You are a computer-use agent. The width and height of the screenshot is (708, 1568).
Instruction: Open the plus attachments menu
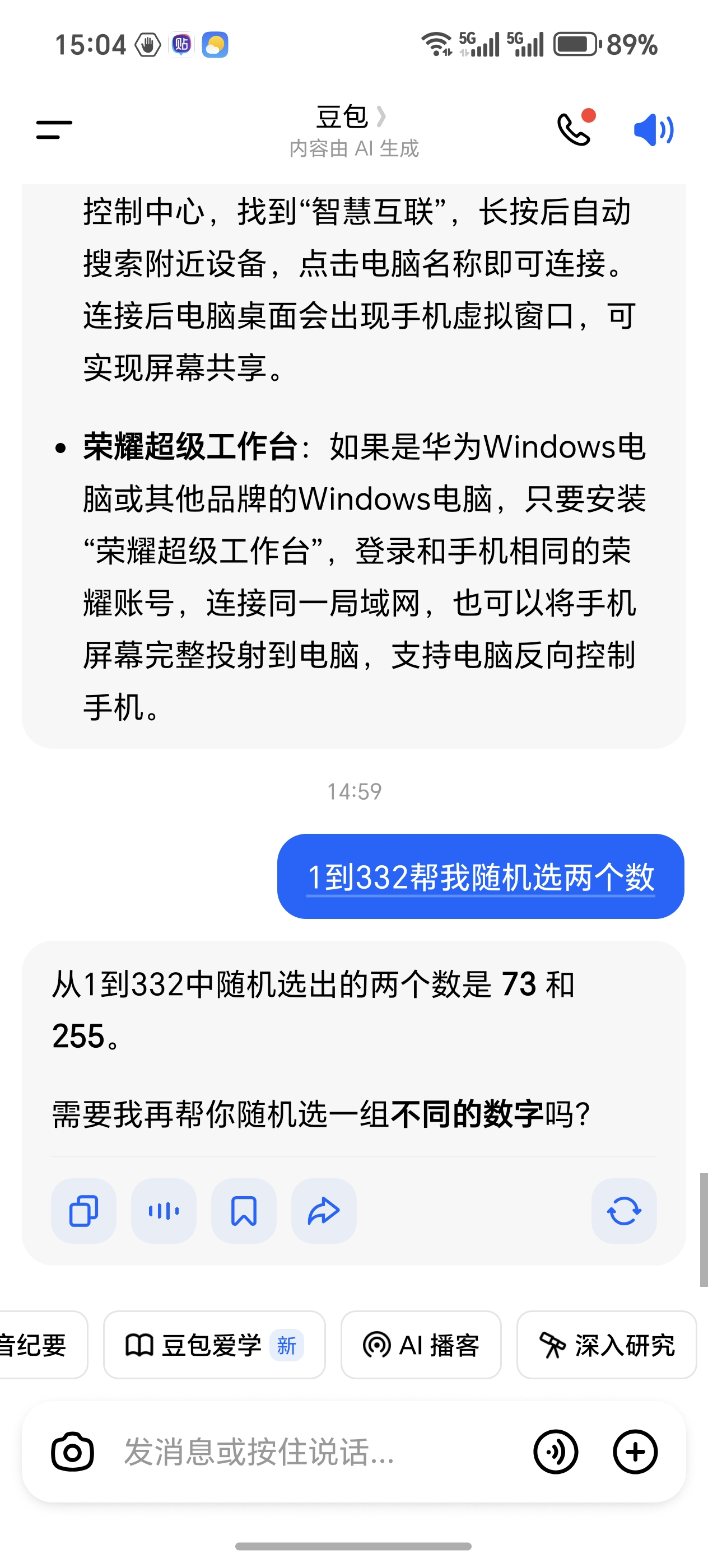coord(634,1452)
